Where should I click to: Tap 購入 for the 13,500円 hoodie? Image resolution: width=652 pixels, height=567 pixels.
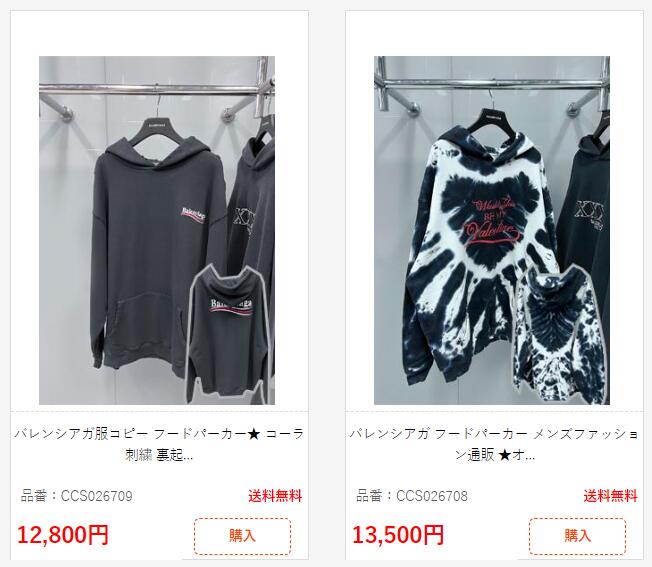577,536
